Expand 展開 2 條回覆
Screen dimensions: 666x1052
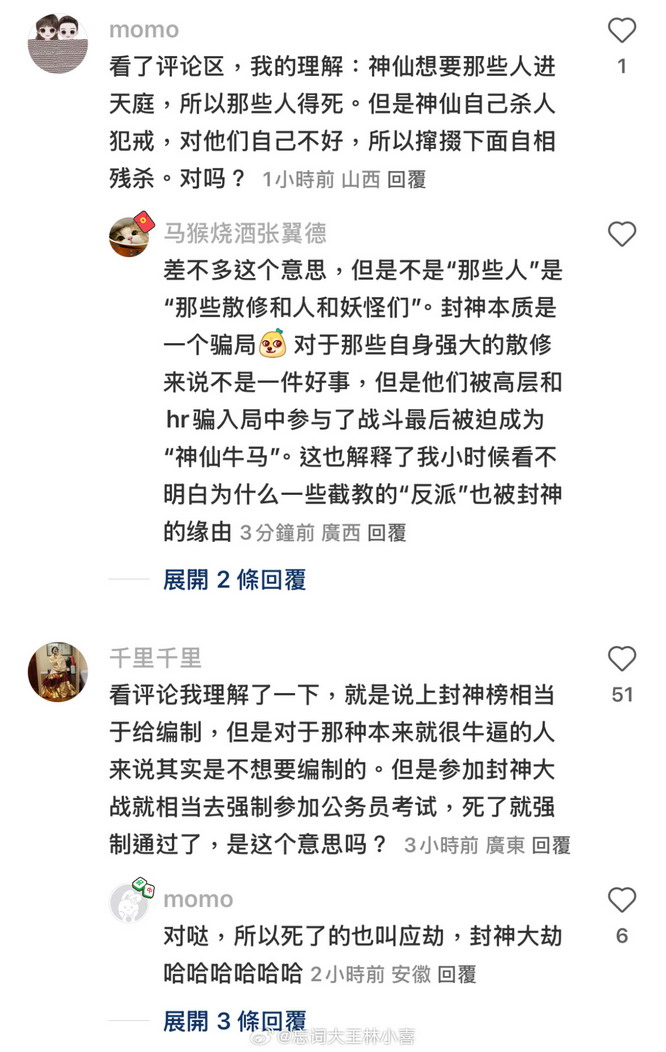click(x=234, y=579)
